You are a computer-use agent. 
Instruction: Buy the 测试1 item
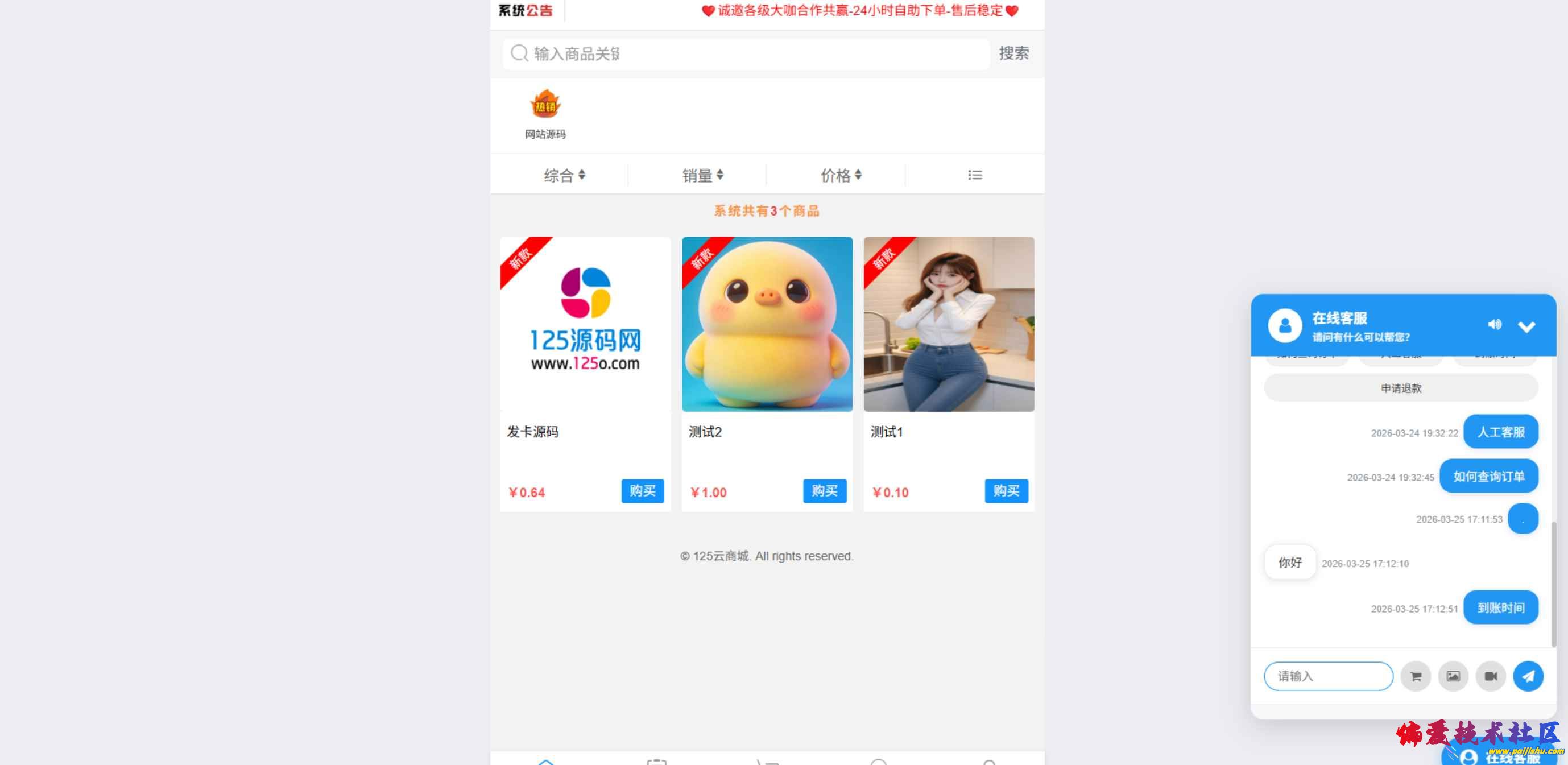(x=1006, y=490)
